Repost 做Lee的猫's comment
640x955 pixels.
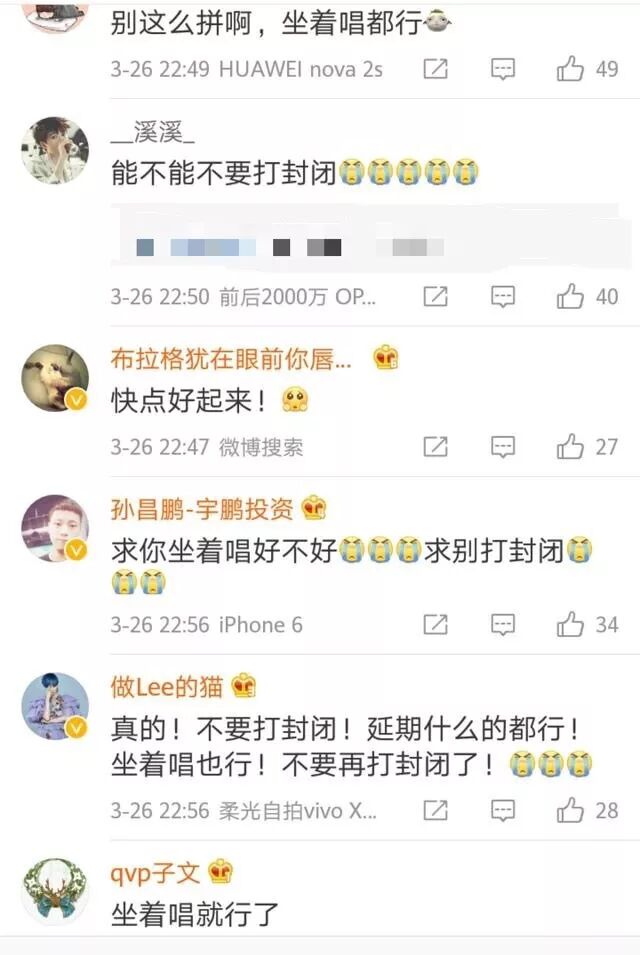pos(435,809)
